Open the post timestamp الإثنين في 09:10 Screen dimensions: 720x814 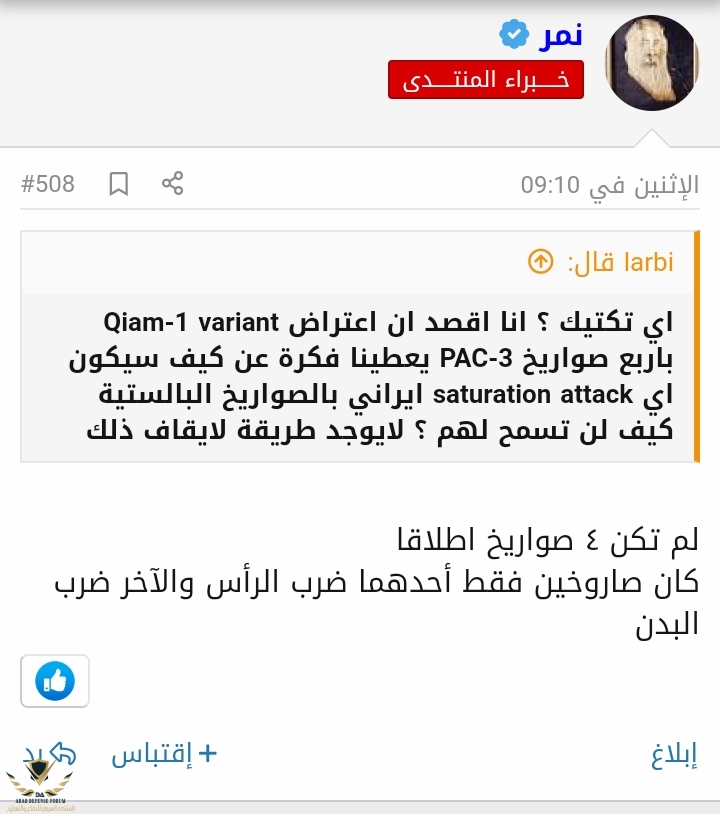pos(609,185)
